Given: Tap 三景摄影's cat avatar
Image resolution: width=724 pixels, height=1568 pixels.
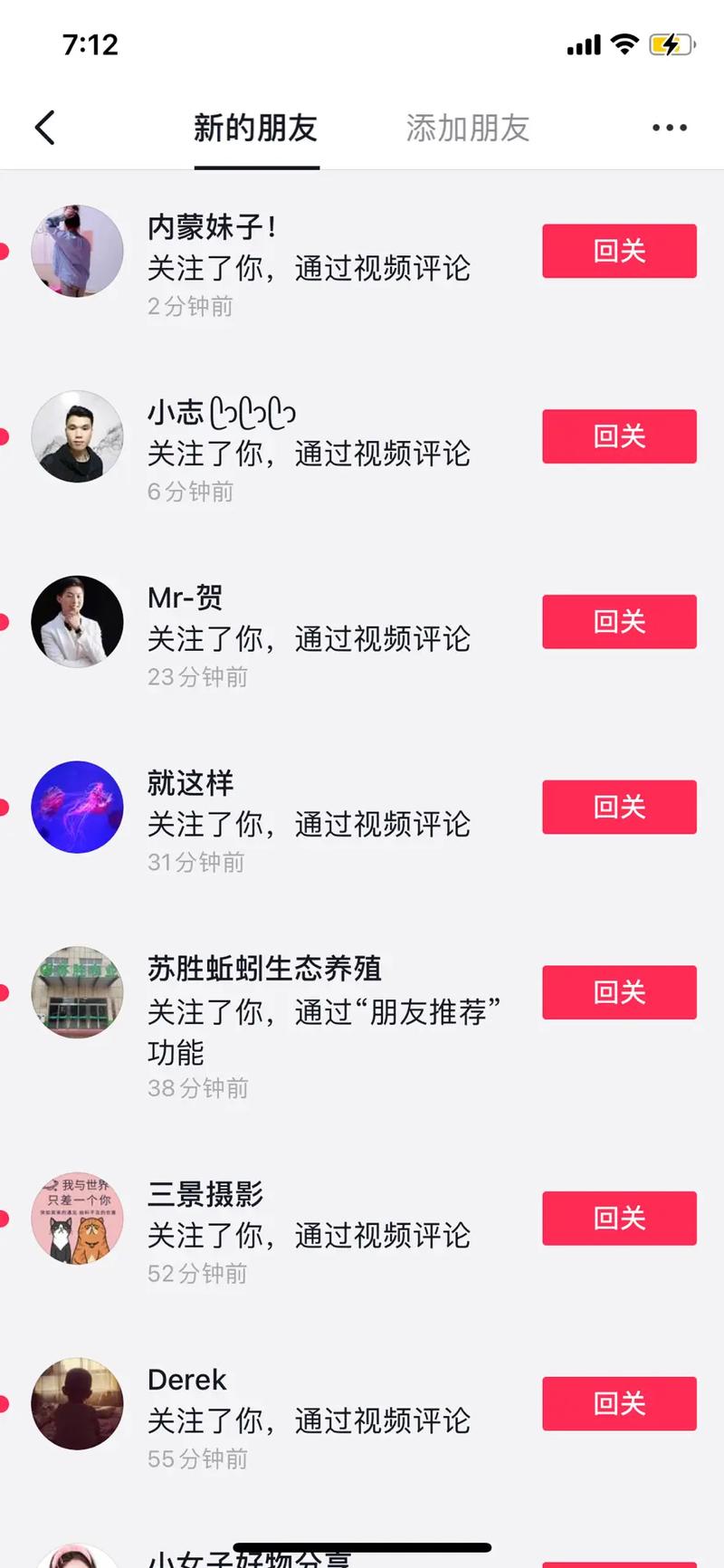Looking at the screenshot, I should click(x=77, y=1219).
